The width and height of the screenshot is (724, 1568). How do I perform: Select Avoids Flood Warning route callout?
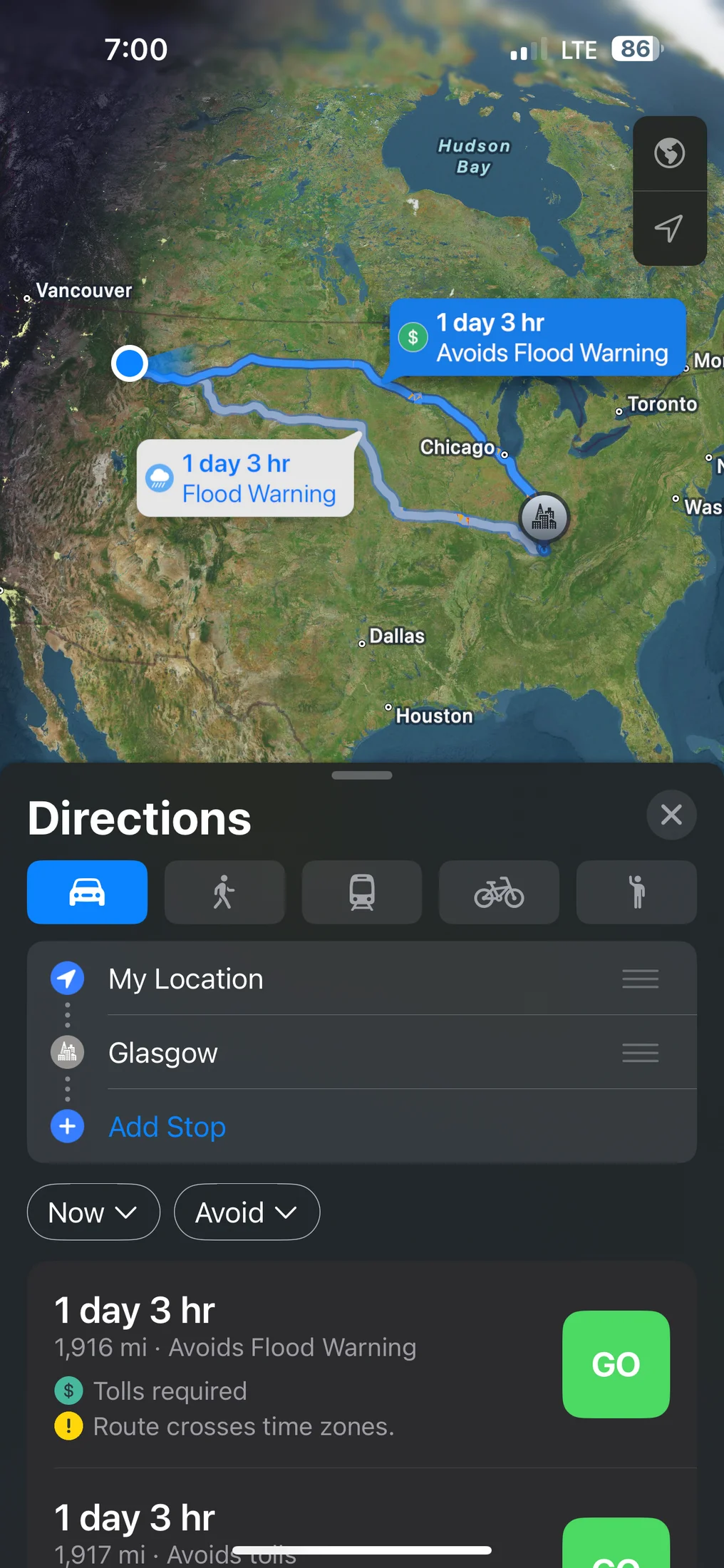click(x=537, y=338)
